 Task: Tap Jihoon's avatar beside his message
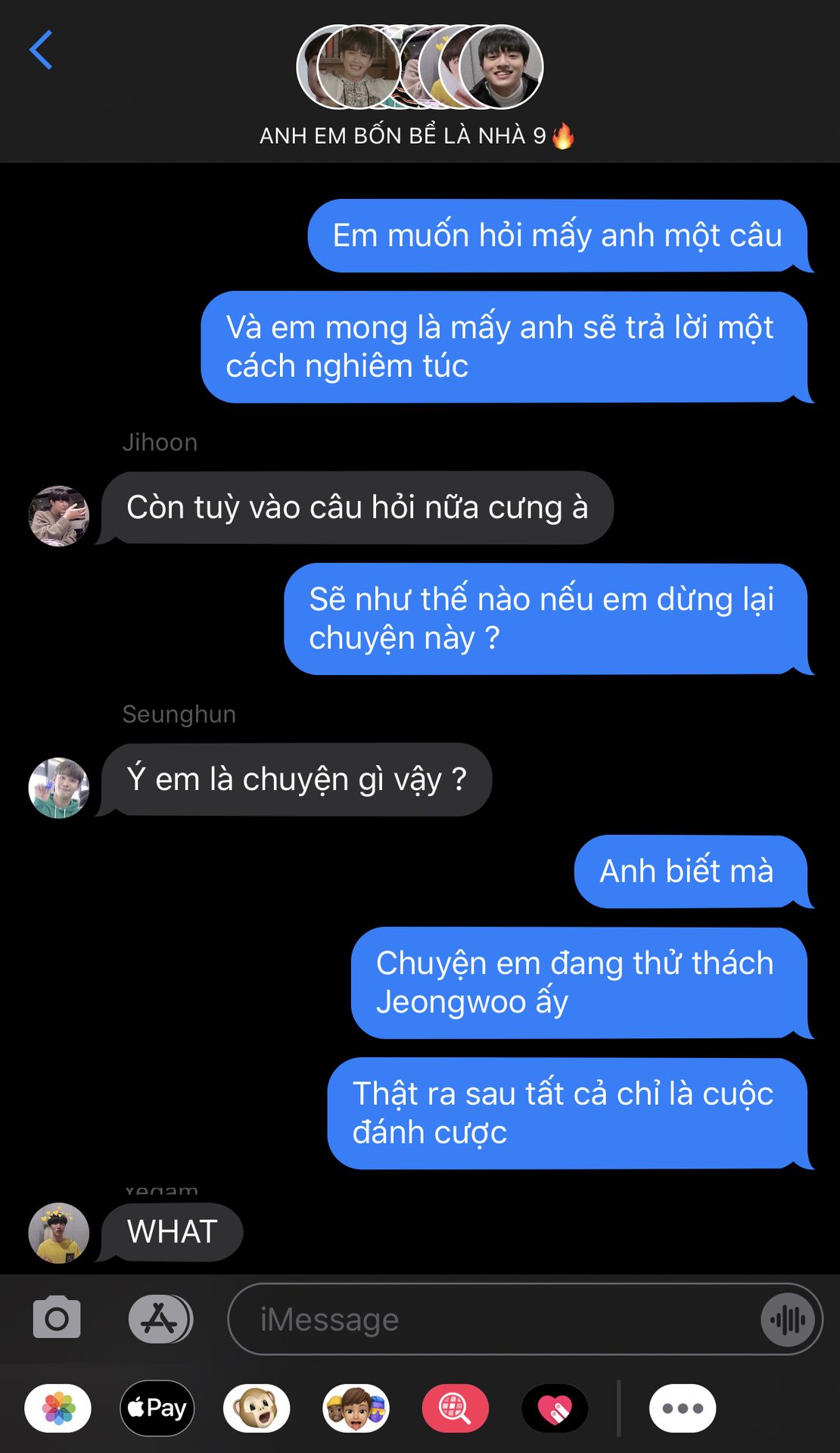click(x=59, y=515)
